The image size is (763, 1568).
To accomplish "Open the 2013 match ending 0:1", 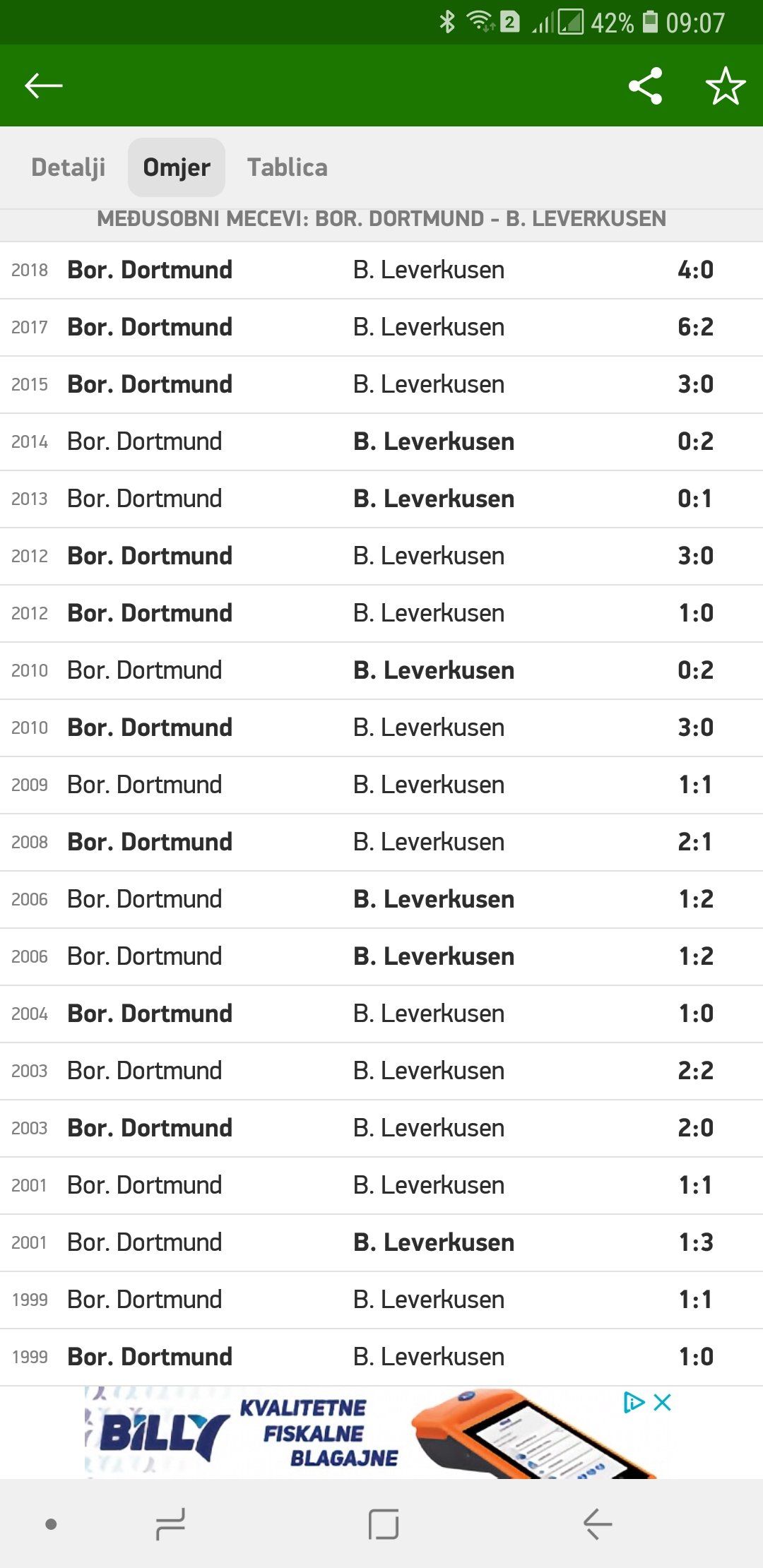I will point(381,499).
